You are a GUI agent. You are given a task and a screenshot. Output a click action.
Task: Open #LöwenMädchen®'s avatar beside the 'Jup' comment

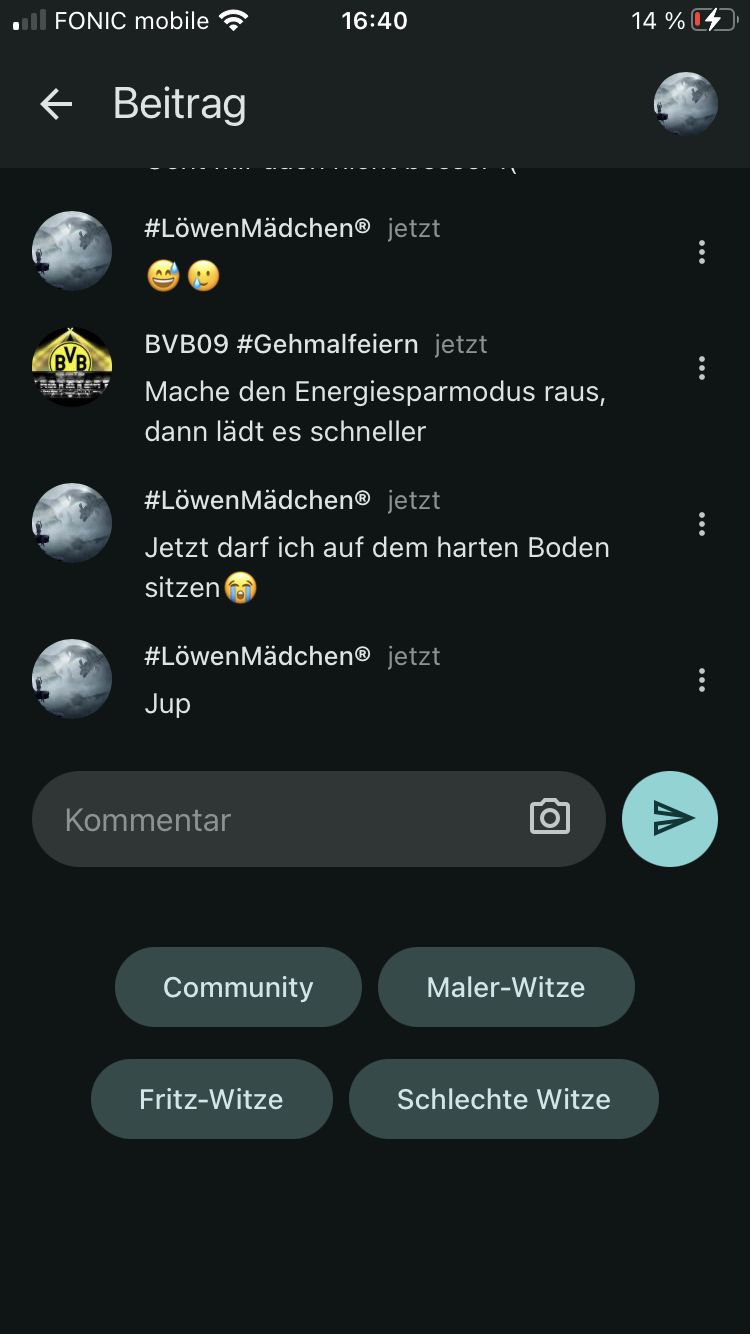[72, 679]
